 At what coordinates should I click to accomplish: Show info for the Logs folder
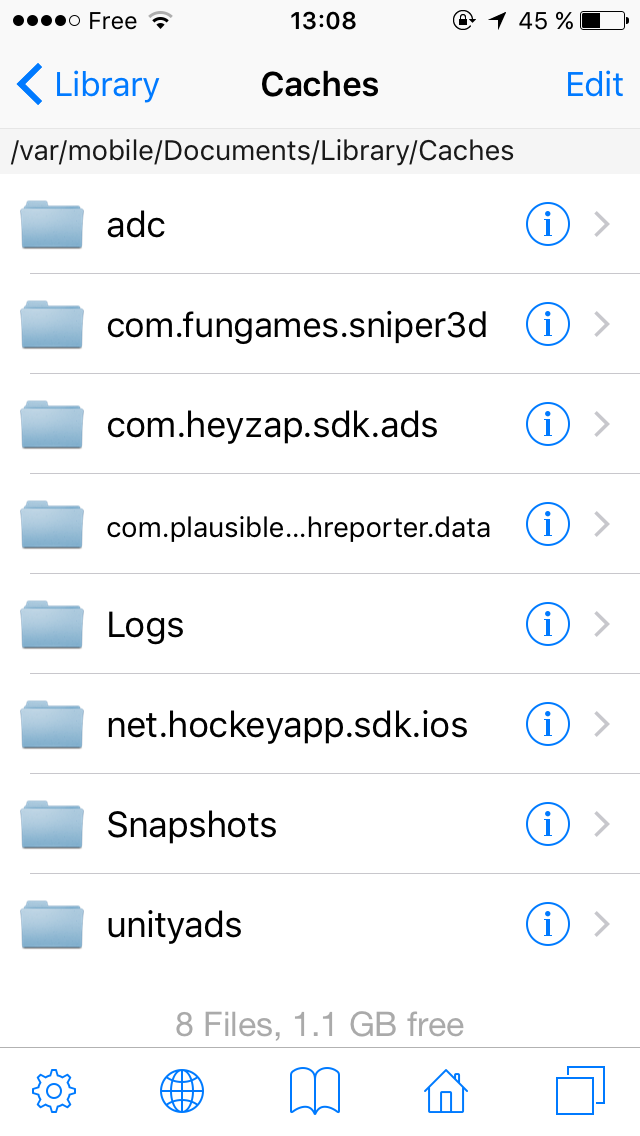[x=547, y=625]
